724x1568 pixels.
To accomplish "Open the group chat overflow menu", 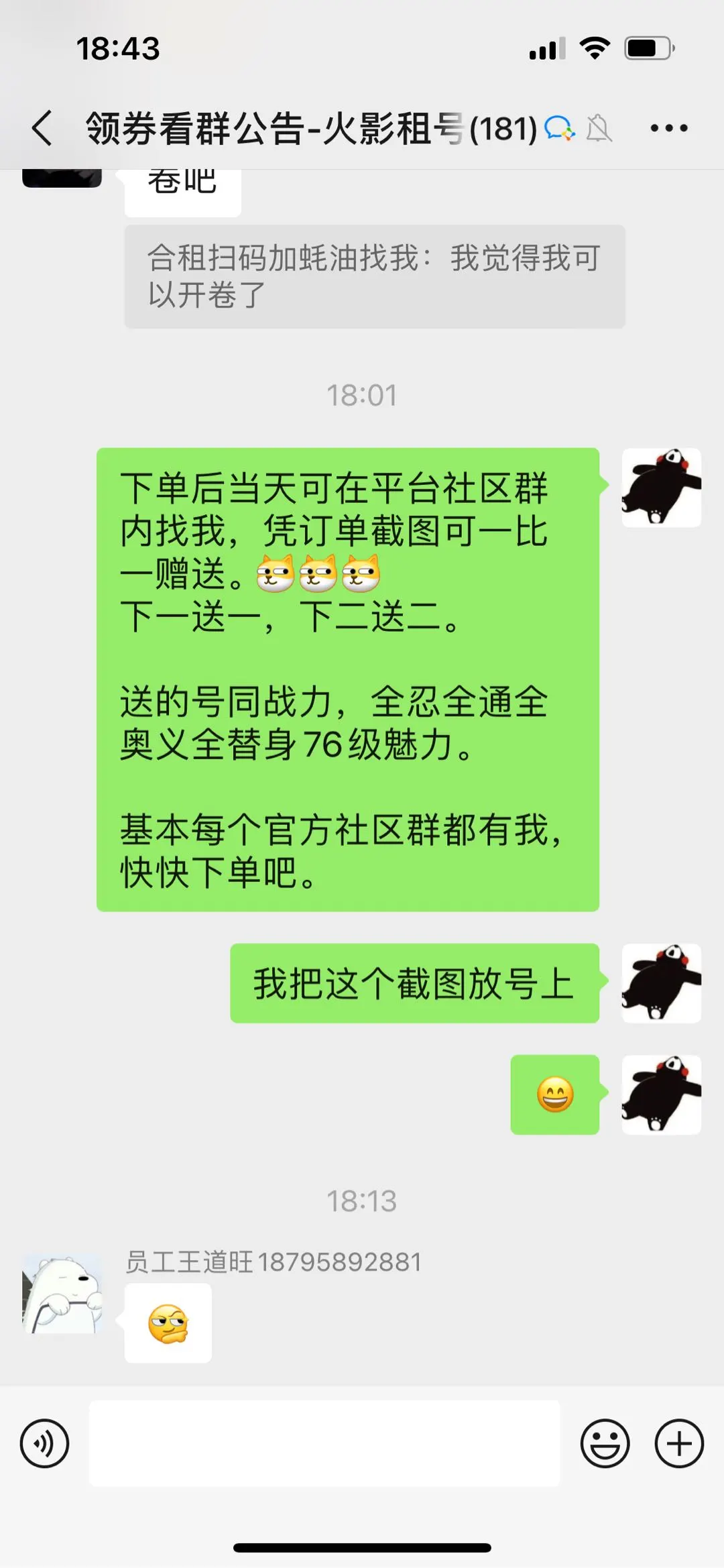I will 668,128.
